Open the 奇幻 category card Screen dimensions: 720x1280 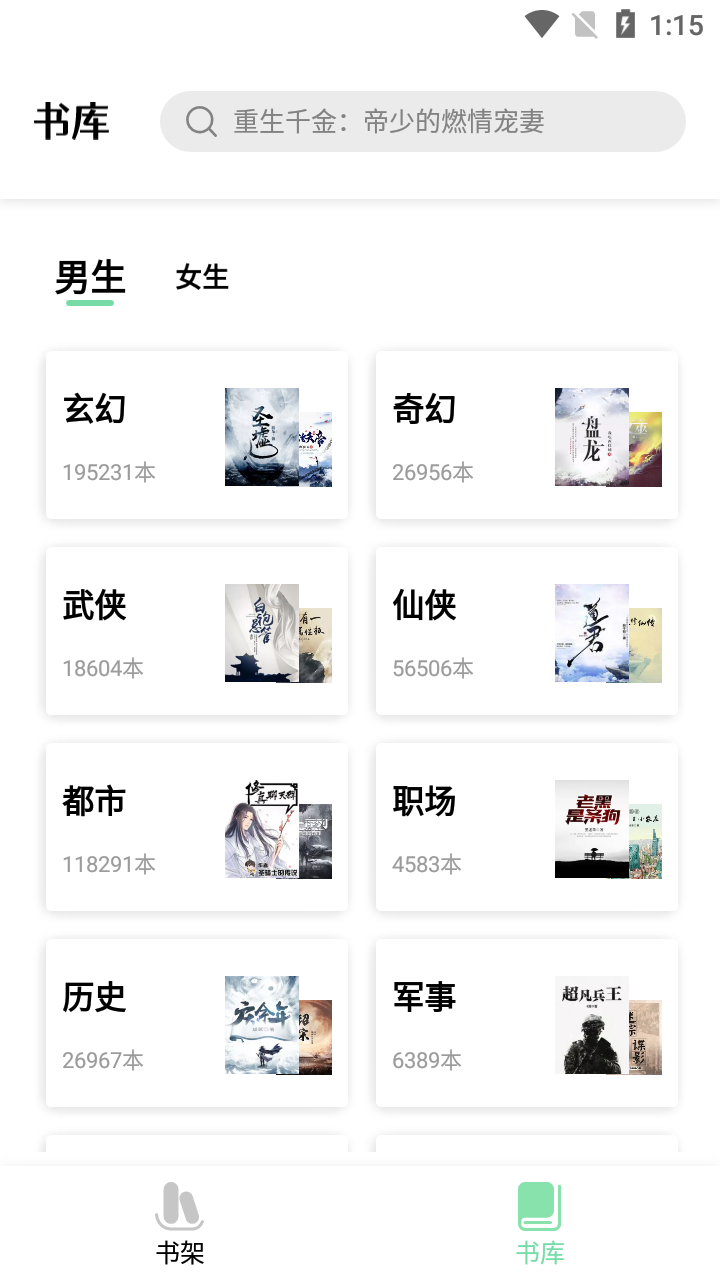click(527, 435)
